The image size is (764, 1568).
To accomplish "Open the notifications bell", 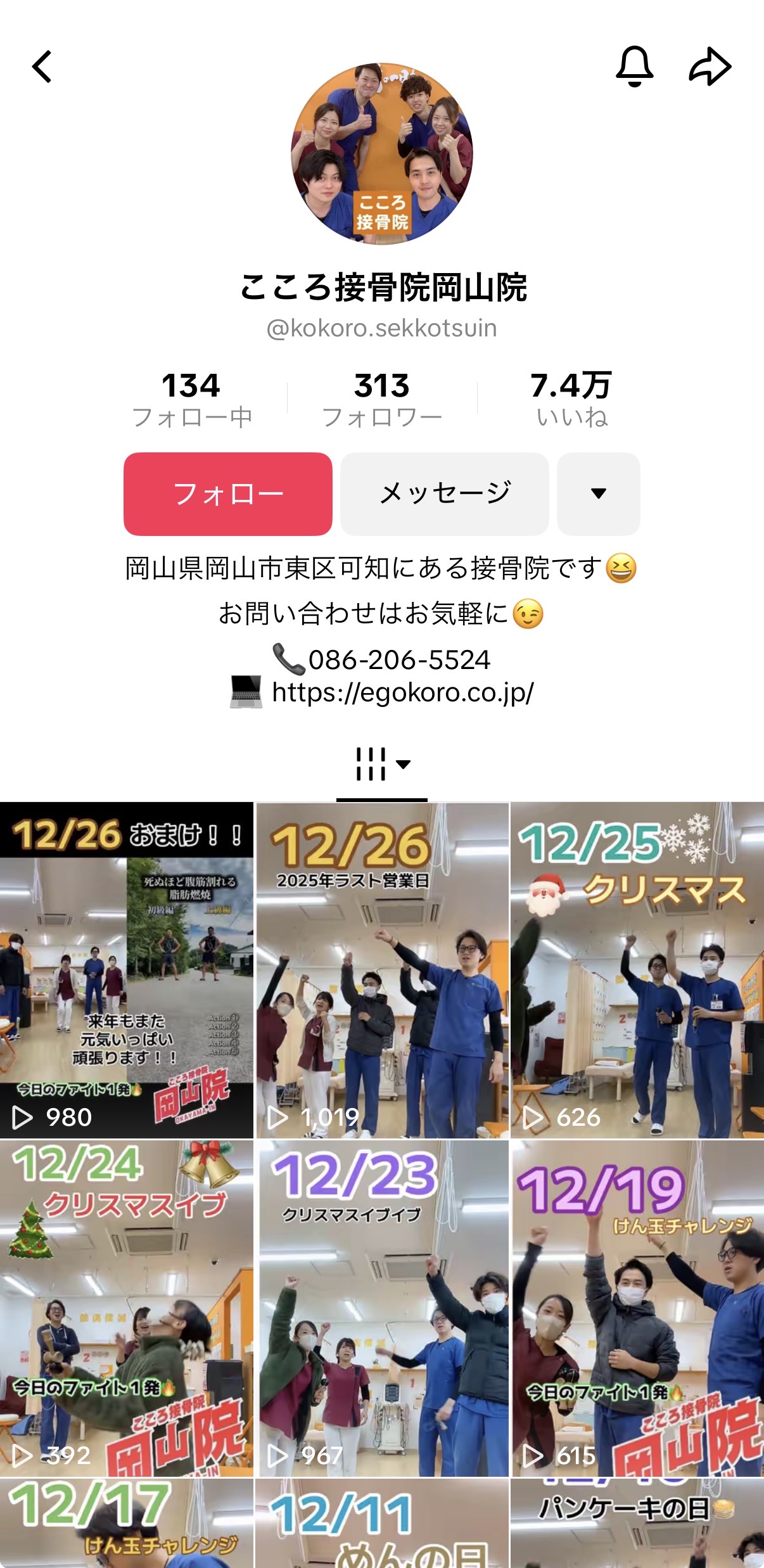I will 634,67.
